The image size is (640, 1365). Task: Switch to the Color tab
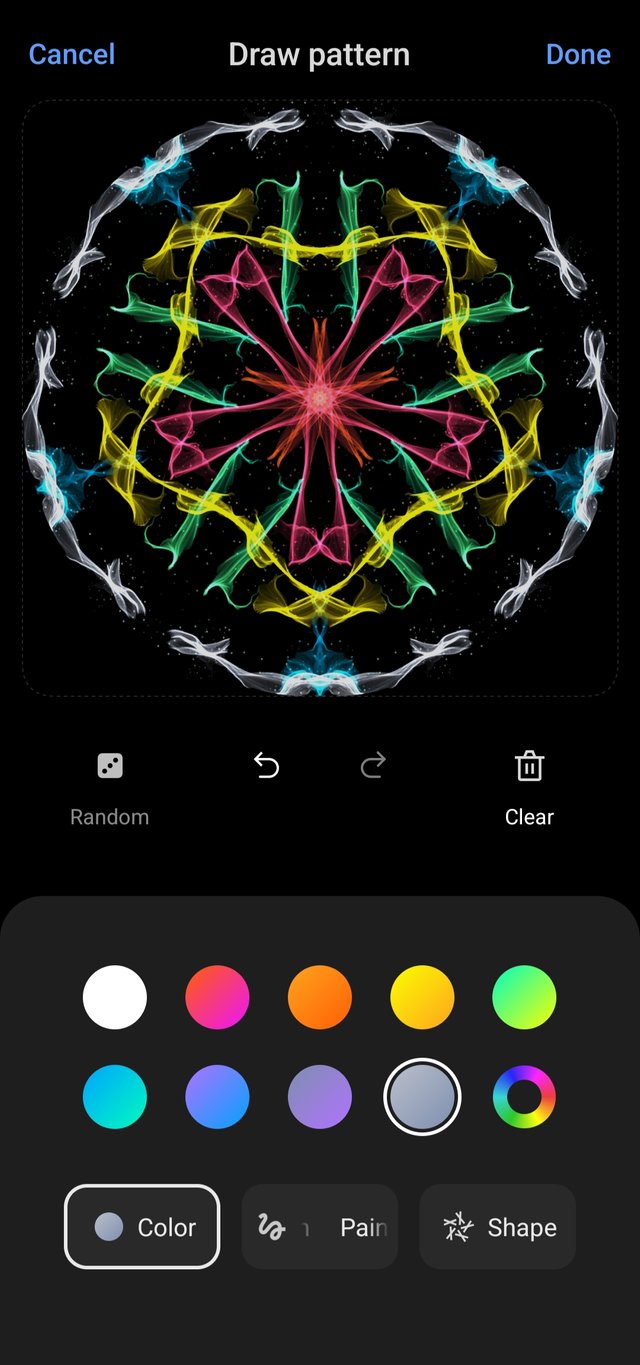pos(142,1227)
